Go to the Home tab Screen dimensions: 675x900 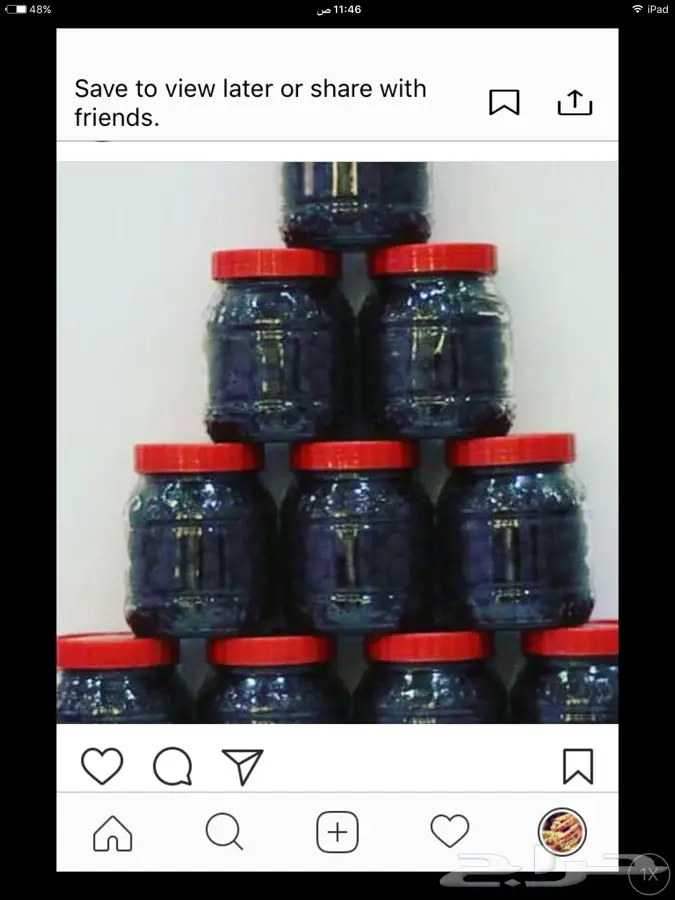pos(112,832)
